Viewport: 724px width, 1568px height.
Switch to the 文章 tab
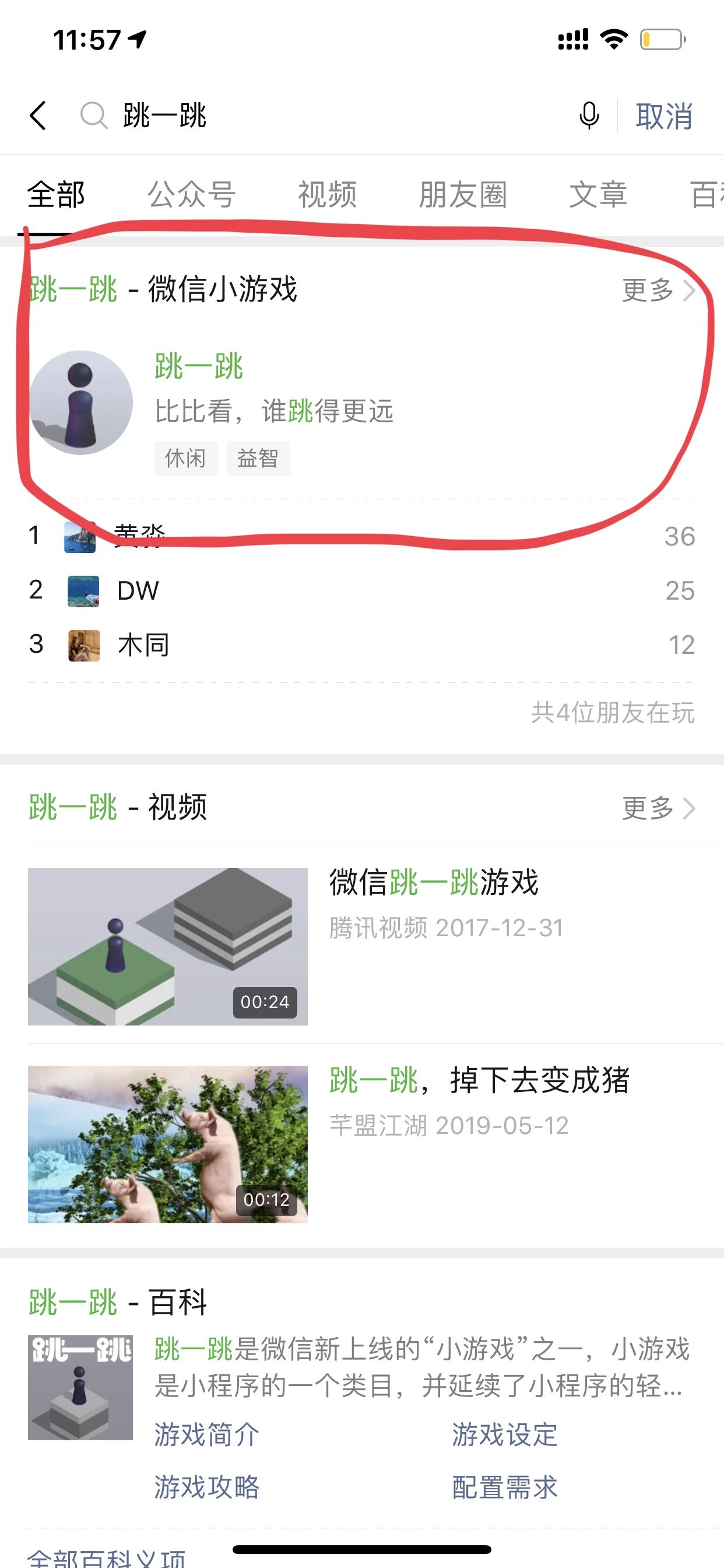(598, 195)
